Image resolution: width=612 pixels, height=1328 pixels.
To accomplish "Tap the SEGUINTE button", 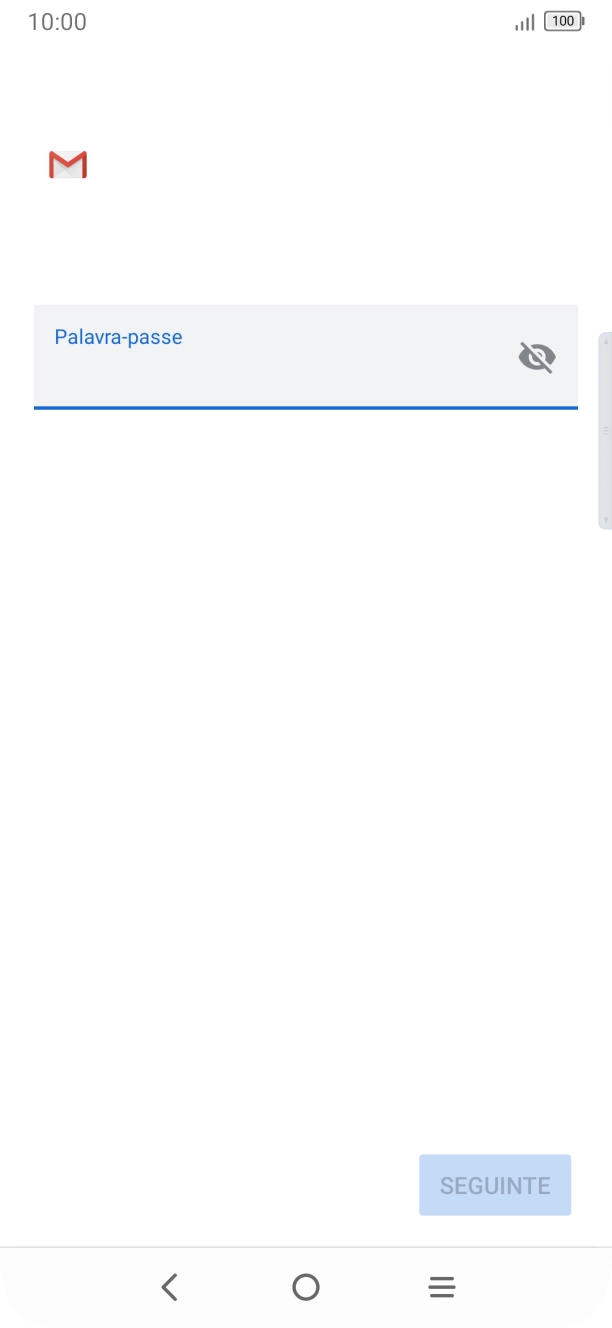I will pos(495,1185).
